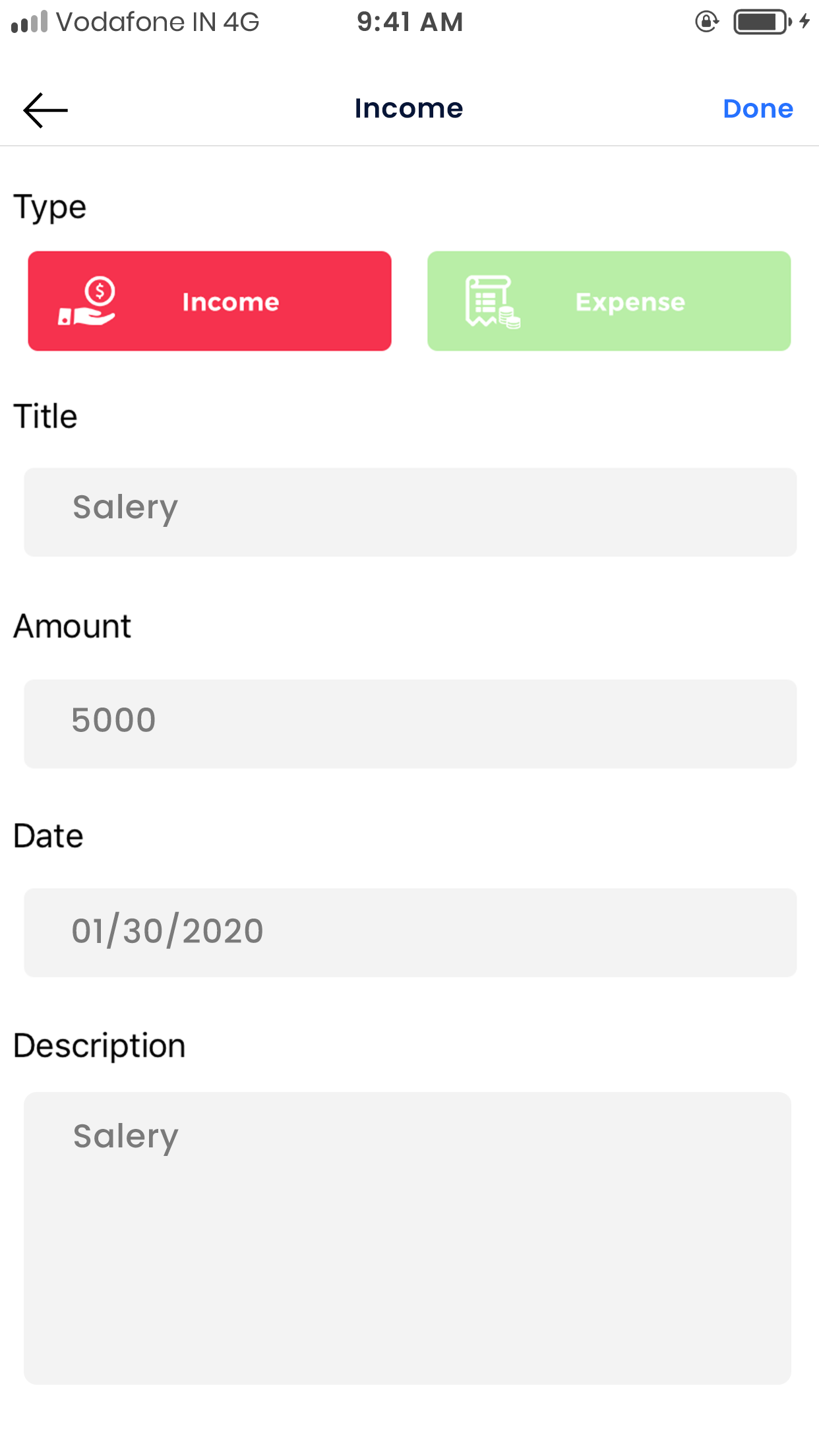Tap the orientation lock icon in status bar
Viewport: 819px width, 1456px height.
(x=706, y=22)
